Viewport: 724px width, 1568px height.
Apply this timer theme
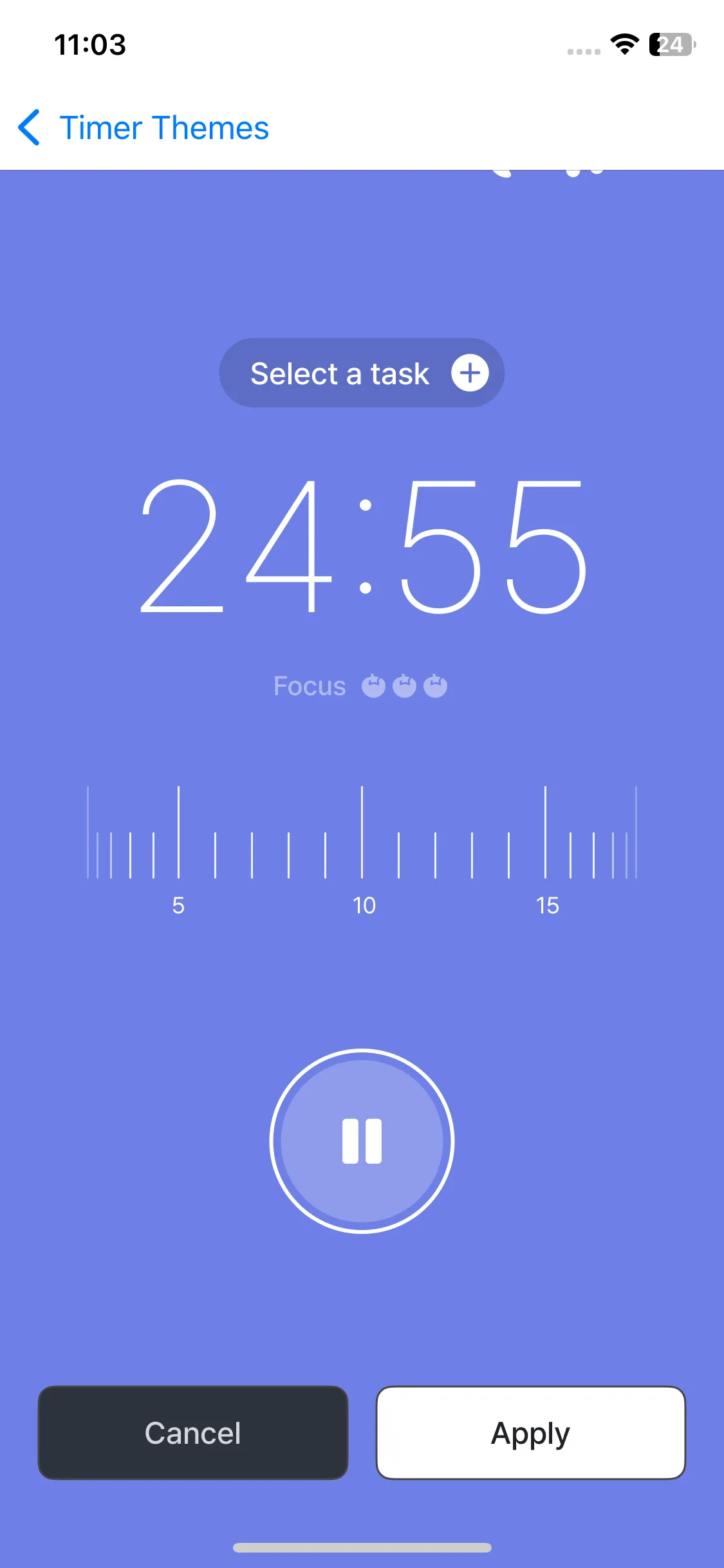point(531,1433)
